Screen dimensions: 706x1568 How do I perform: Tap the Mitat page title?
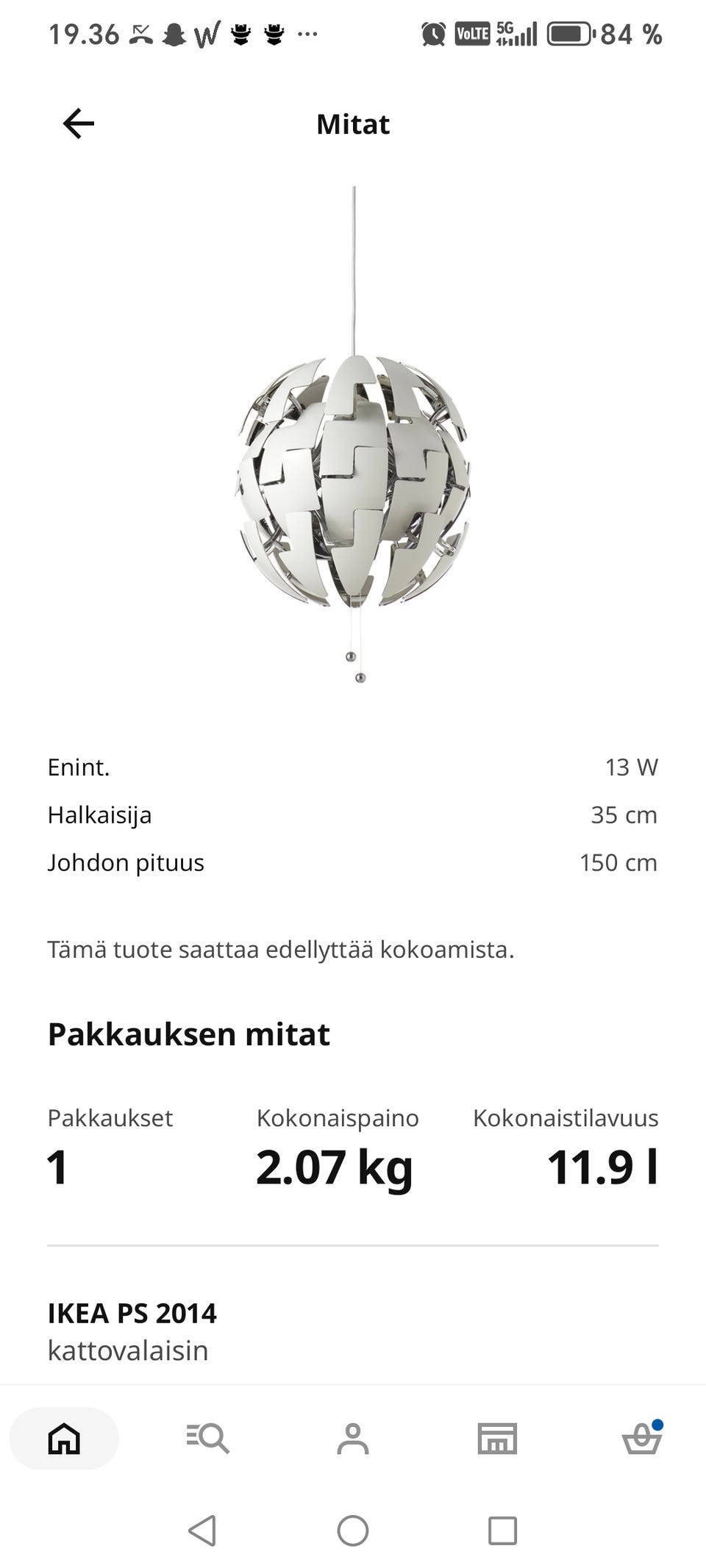coord(353,123)
